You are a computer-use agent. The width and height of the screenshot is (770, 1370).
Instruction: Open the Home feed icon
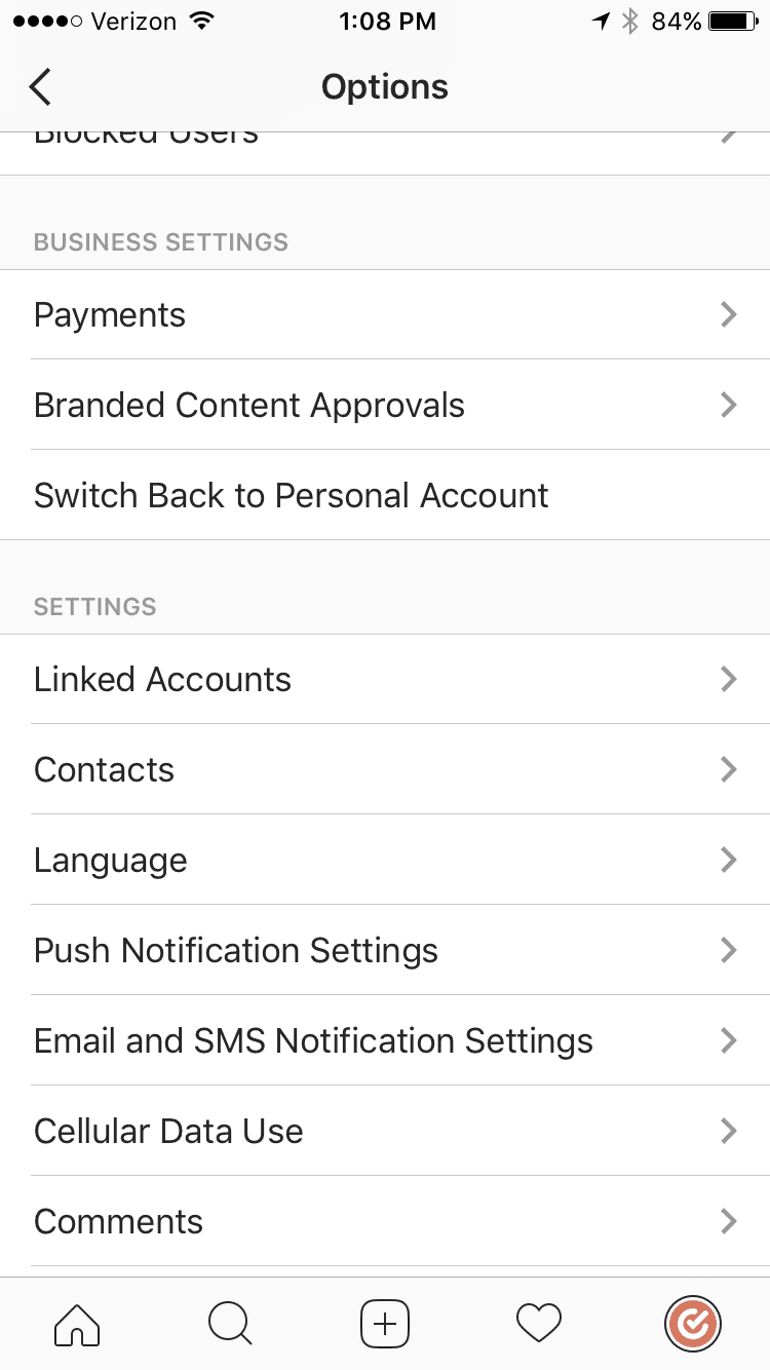77,1322
